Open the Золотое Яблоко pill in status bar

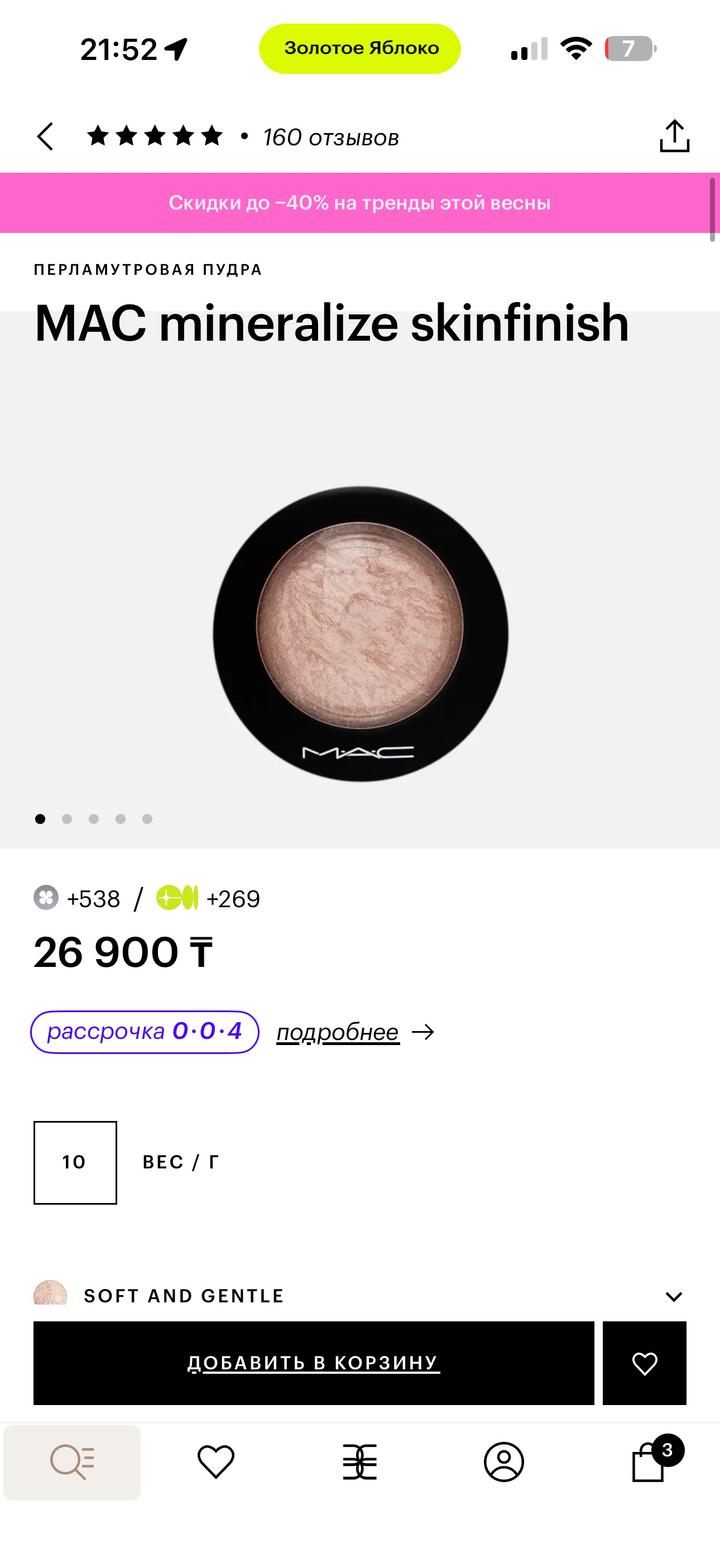[x=359, y=47]
